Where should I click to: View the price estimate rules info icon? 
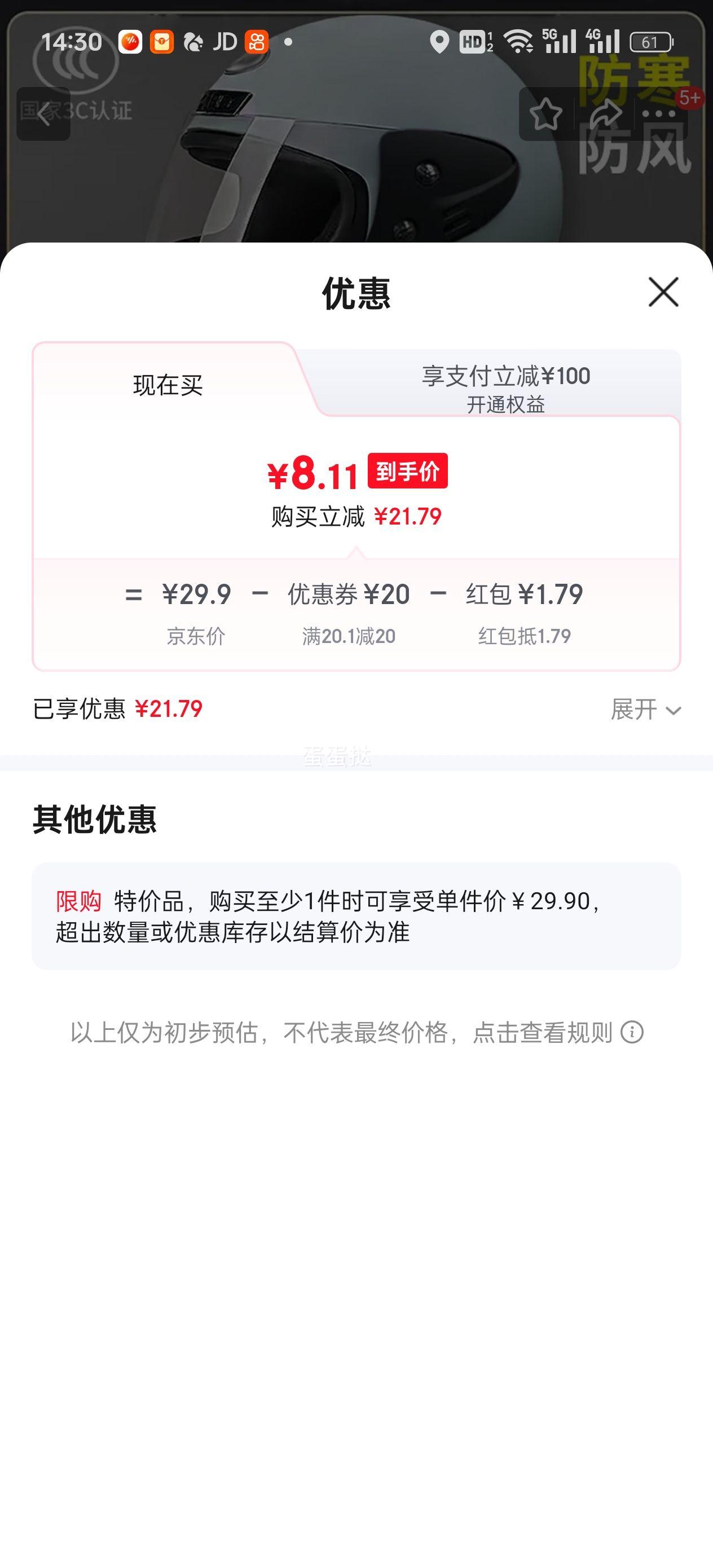[632, 1032]
